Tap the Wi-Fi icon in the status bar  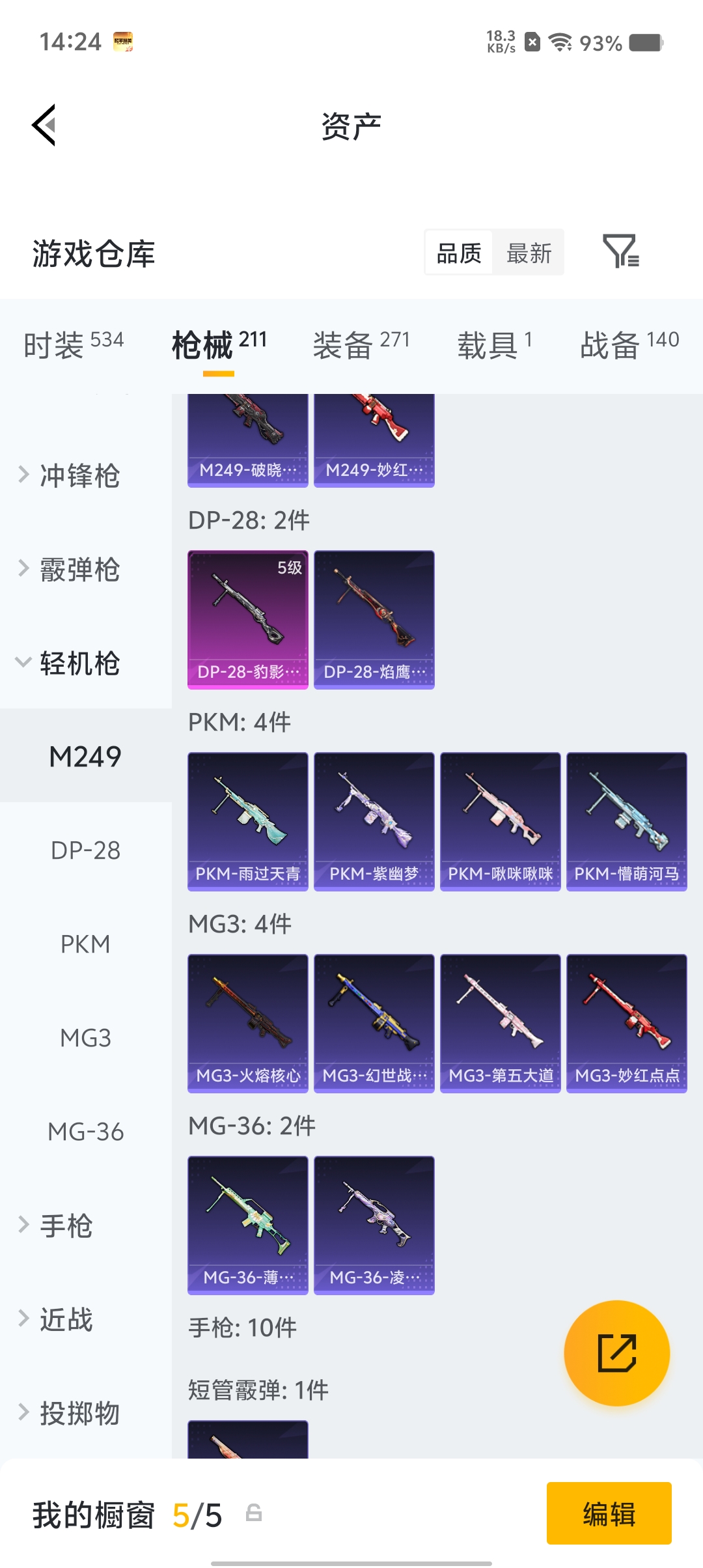(558, 40)
